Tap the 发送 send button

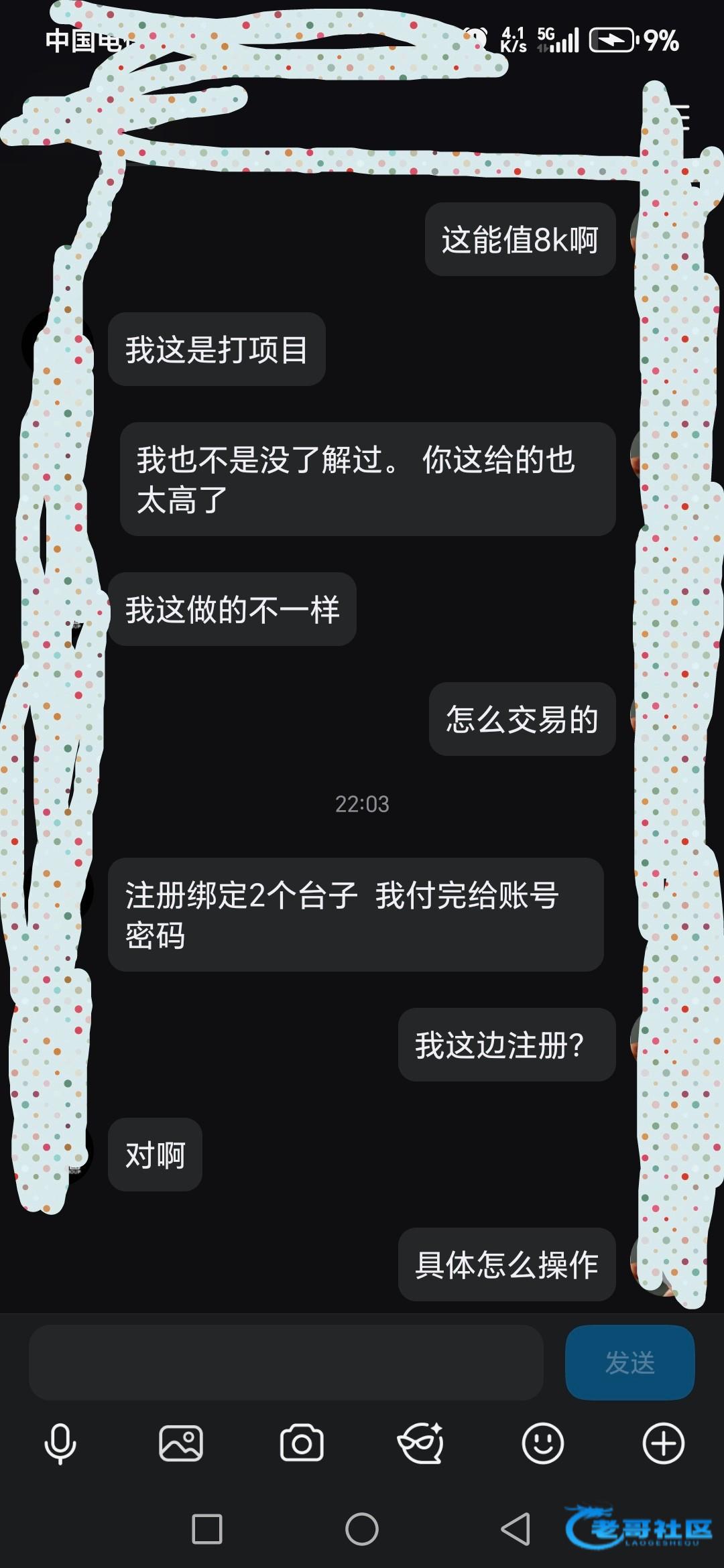[629, 1362]
